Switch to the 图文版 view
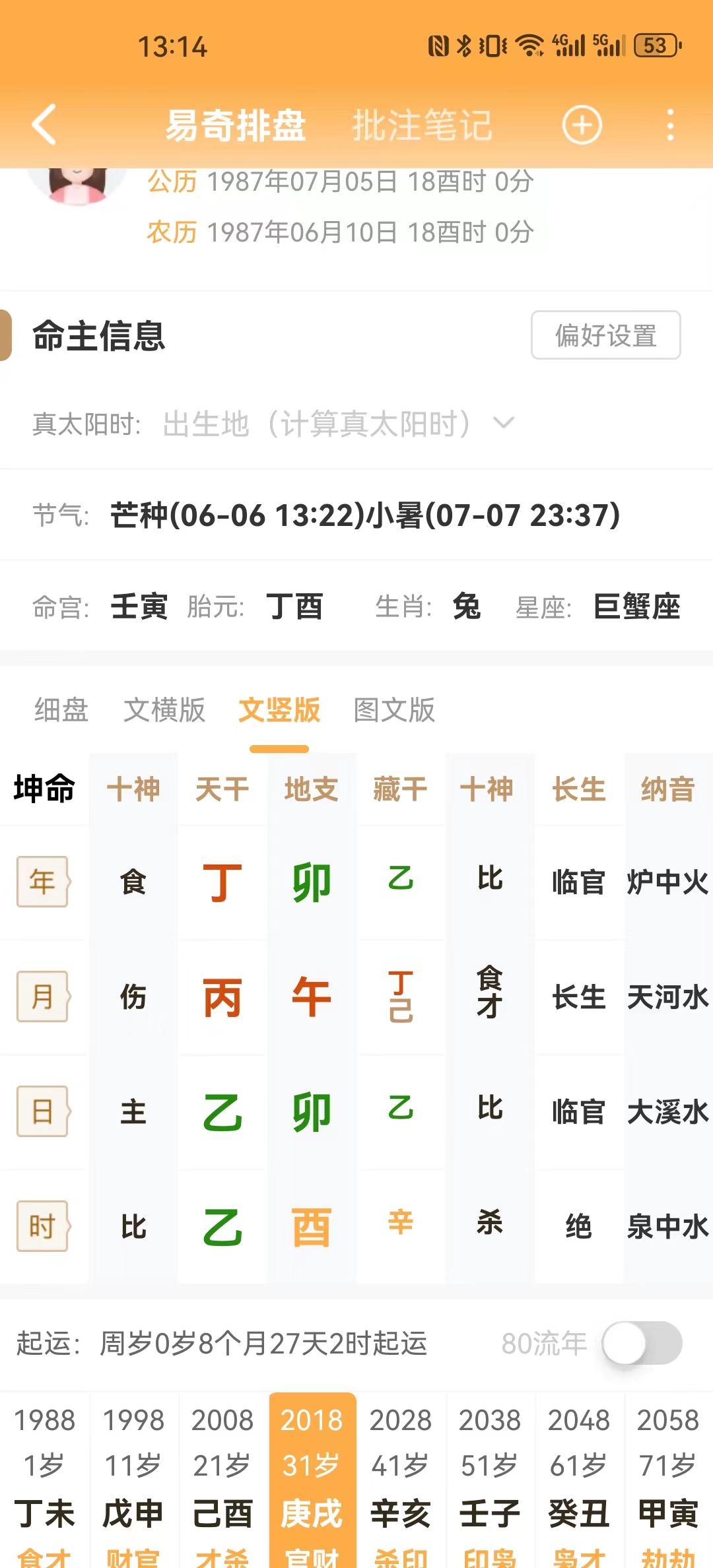 coord(394,710)
